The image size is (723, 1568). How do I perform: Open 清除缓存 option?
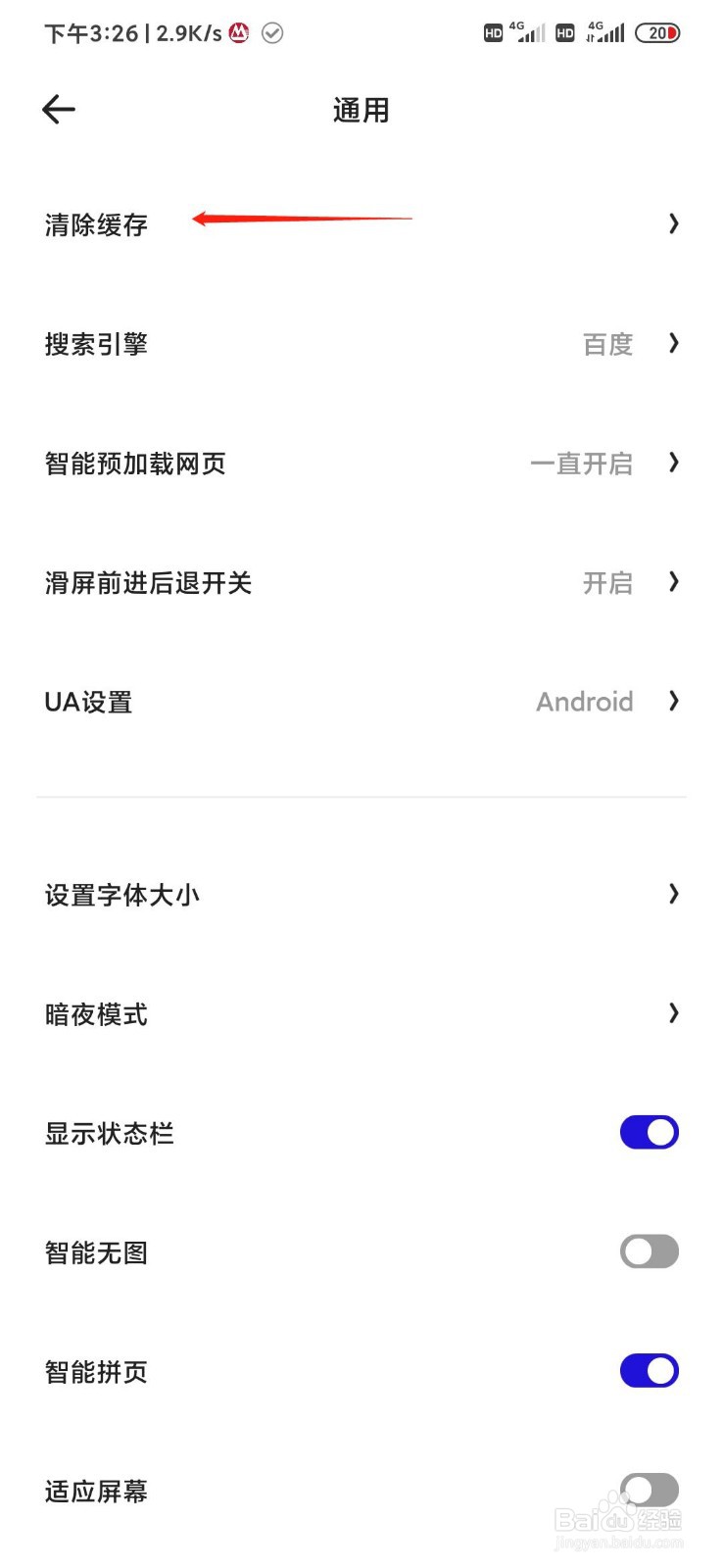[361, 224]
